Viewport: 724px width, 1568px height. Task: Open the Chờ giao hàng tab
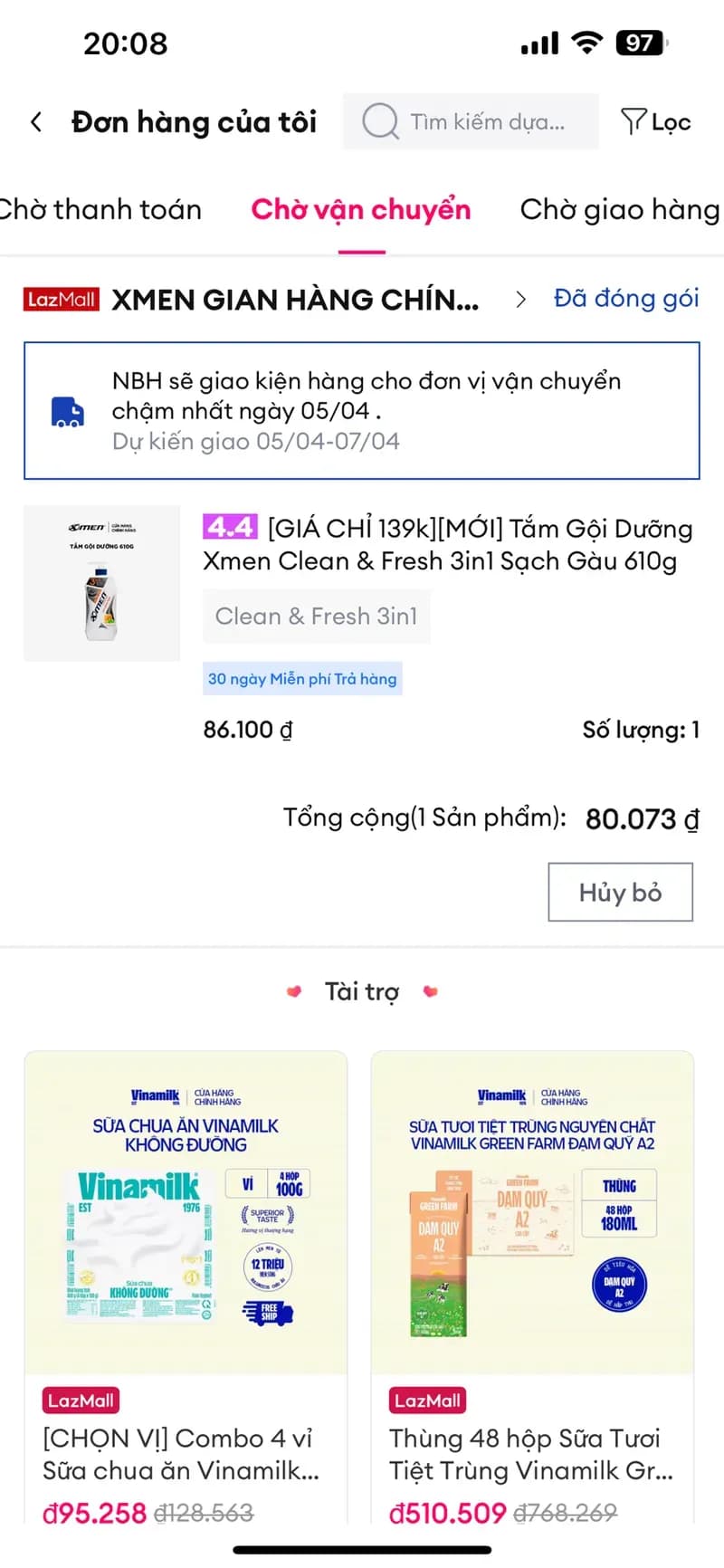(619, 209)
